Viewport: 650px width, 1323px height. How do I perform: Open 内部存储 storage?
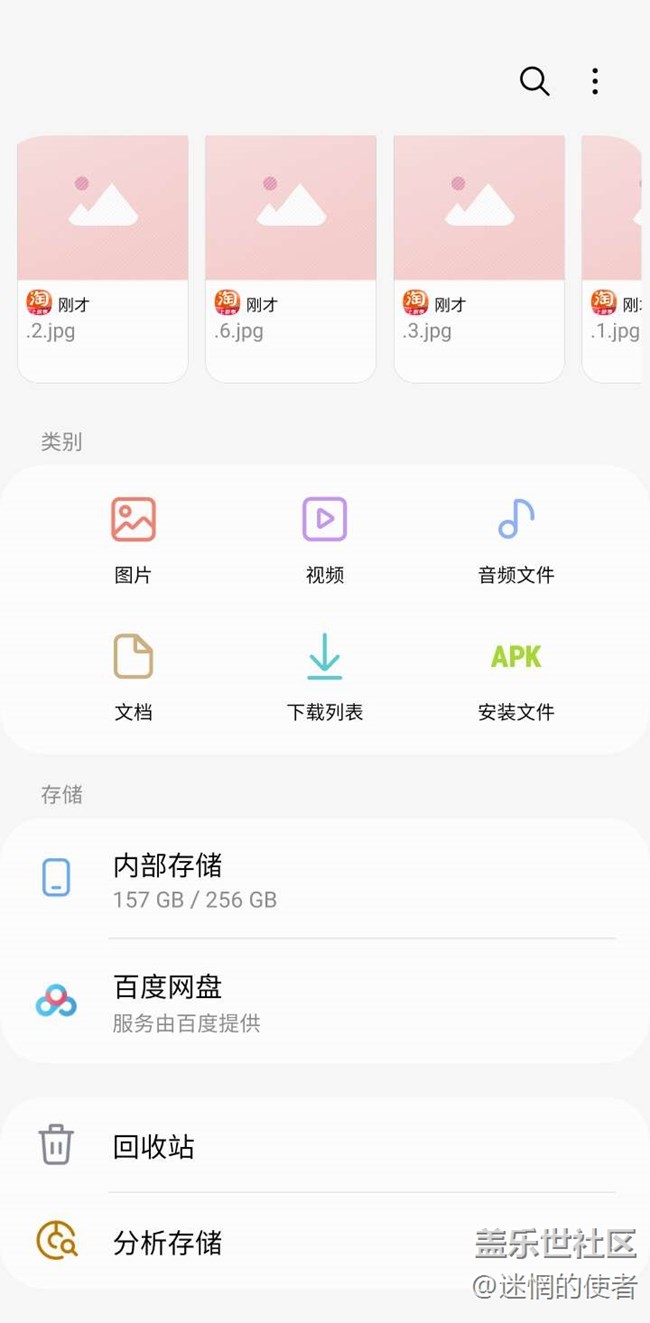pos(325,879)
